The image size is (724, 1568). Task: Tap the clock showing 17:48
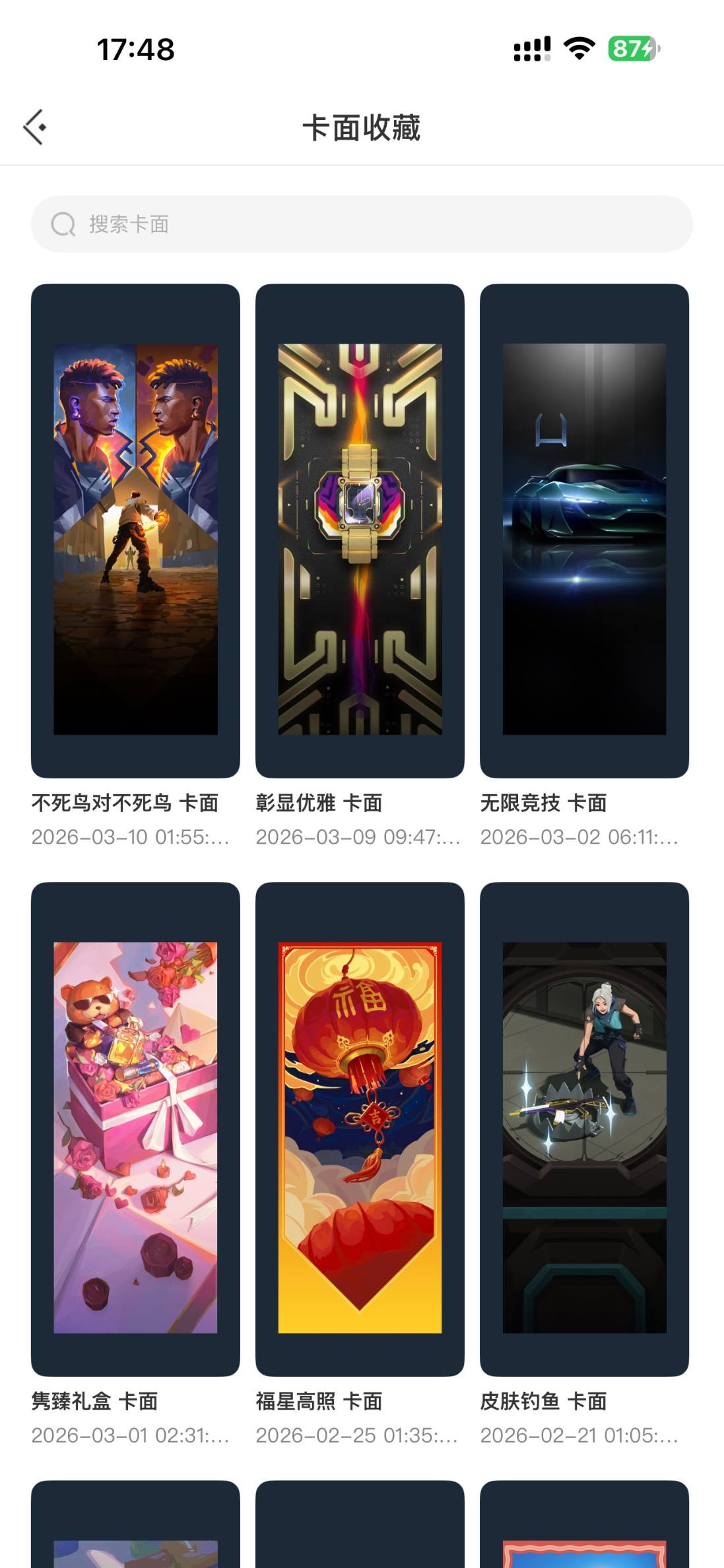135,49
